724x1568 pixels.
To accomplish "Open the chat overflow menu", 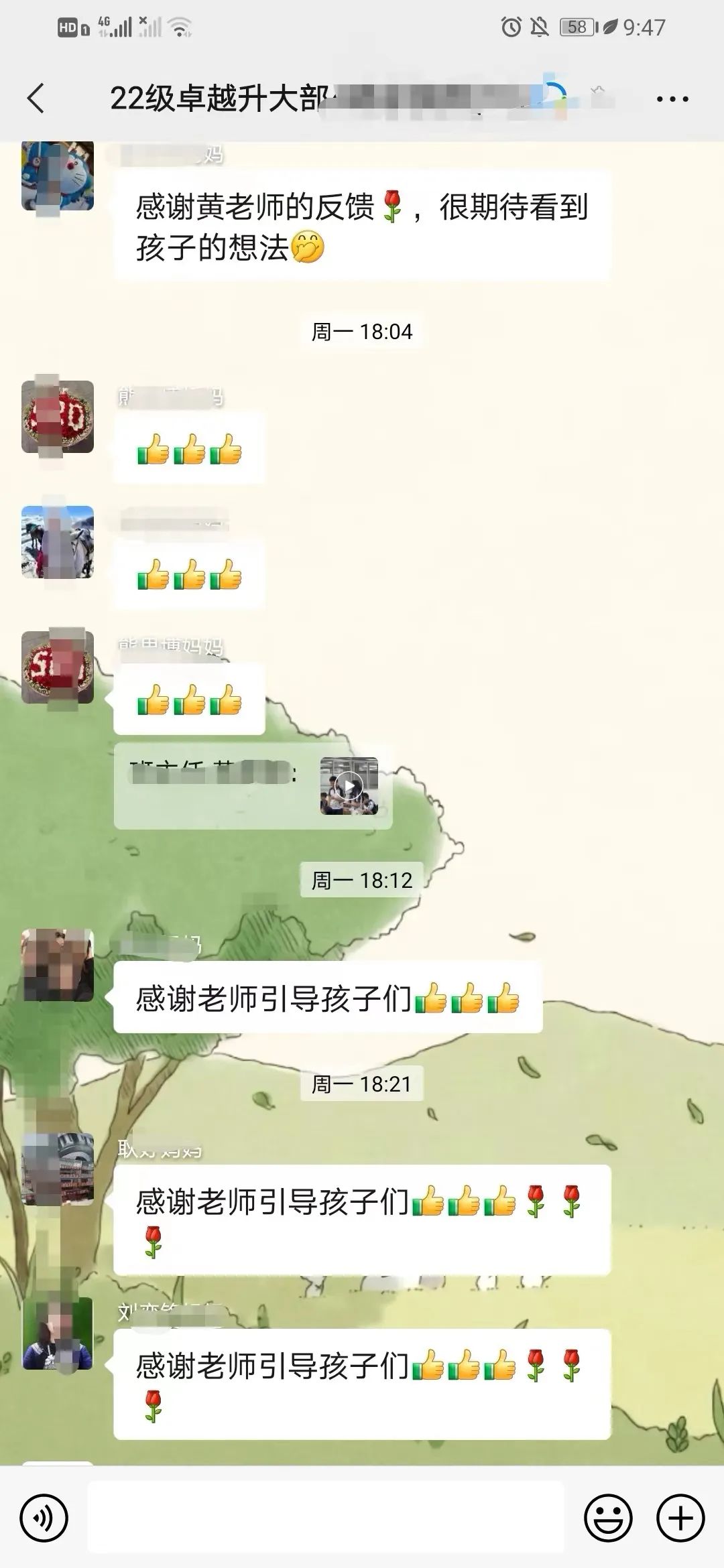I will (672, 99).
